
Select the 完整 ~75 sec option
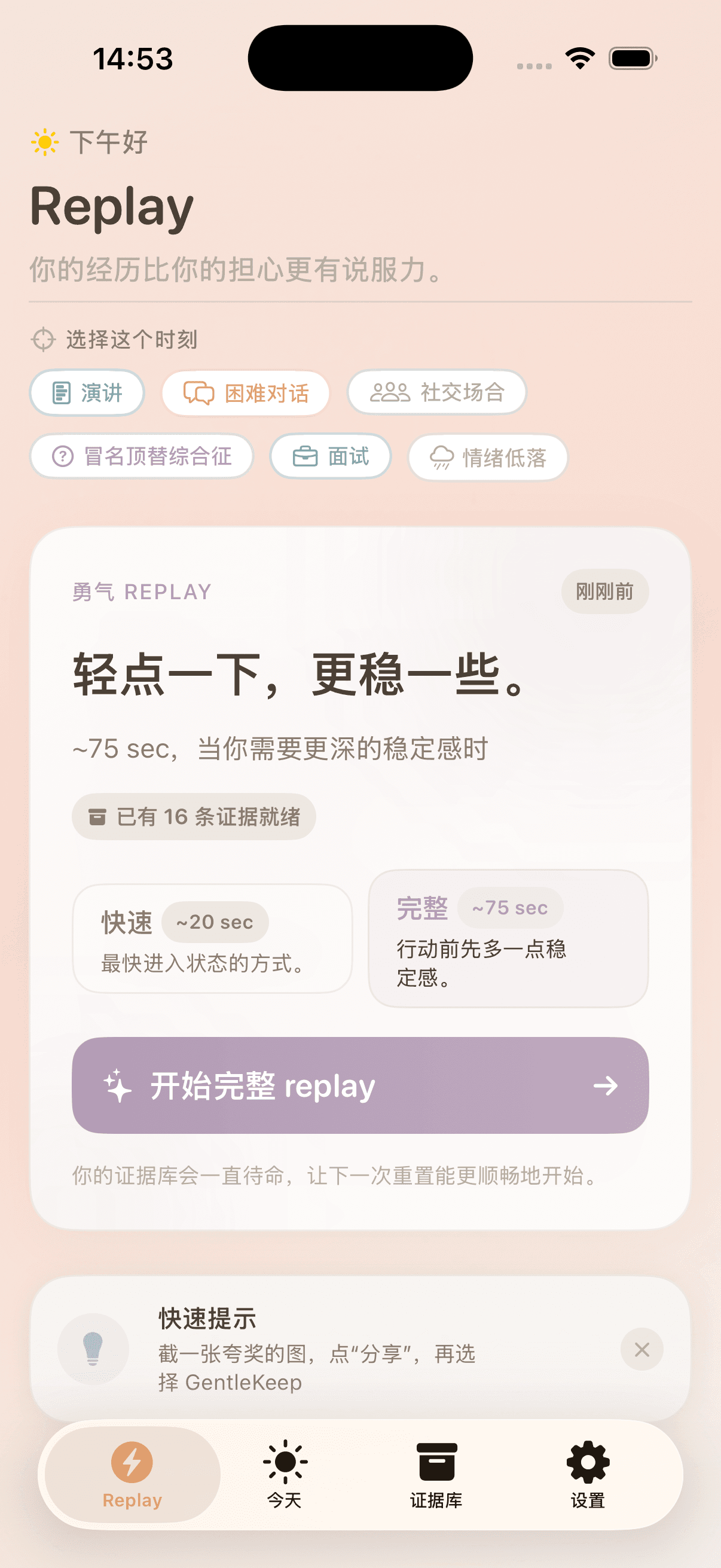pyautogui.click(x=508, y=938)
